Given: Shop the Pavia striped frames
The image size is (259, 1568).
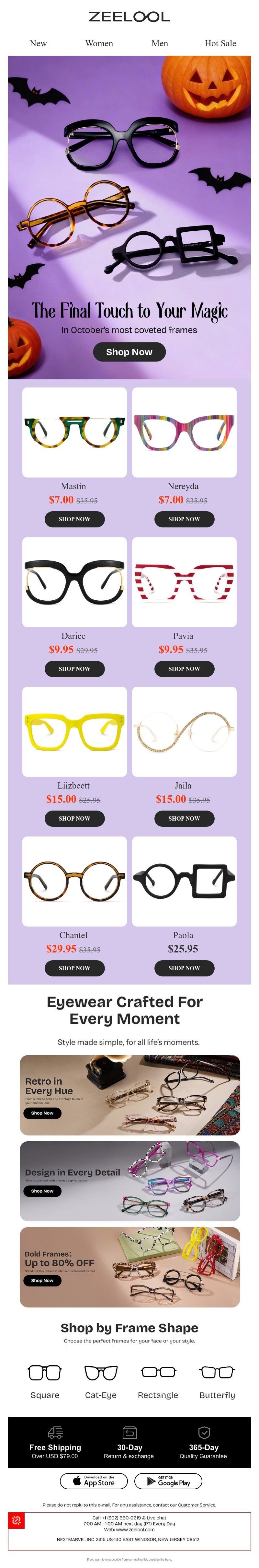Looking at the screenshot, I should [184, 668].
